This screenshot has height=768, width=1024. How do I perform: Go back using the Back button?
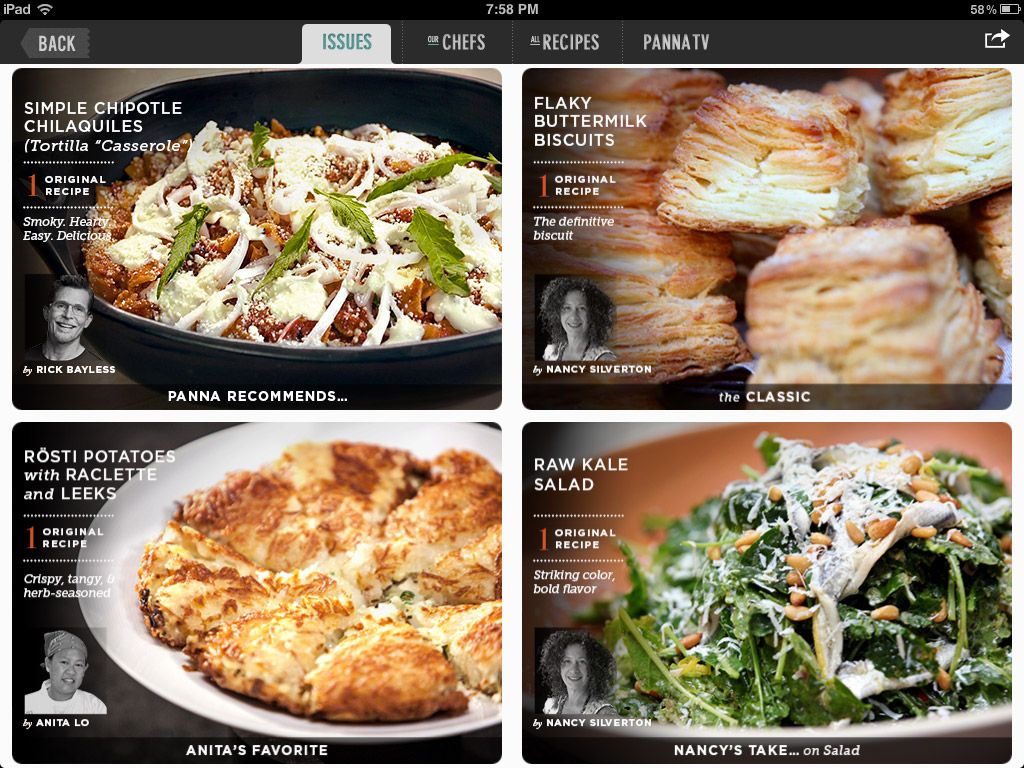click(x=55, y=43)
